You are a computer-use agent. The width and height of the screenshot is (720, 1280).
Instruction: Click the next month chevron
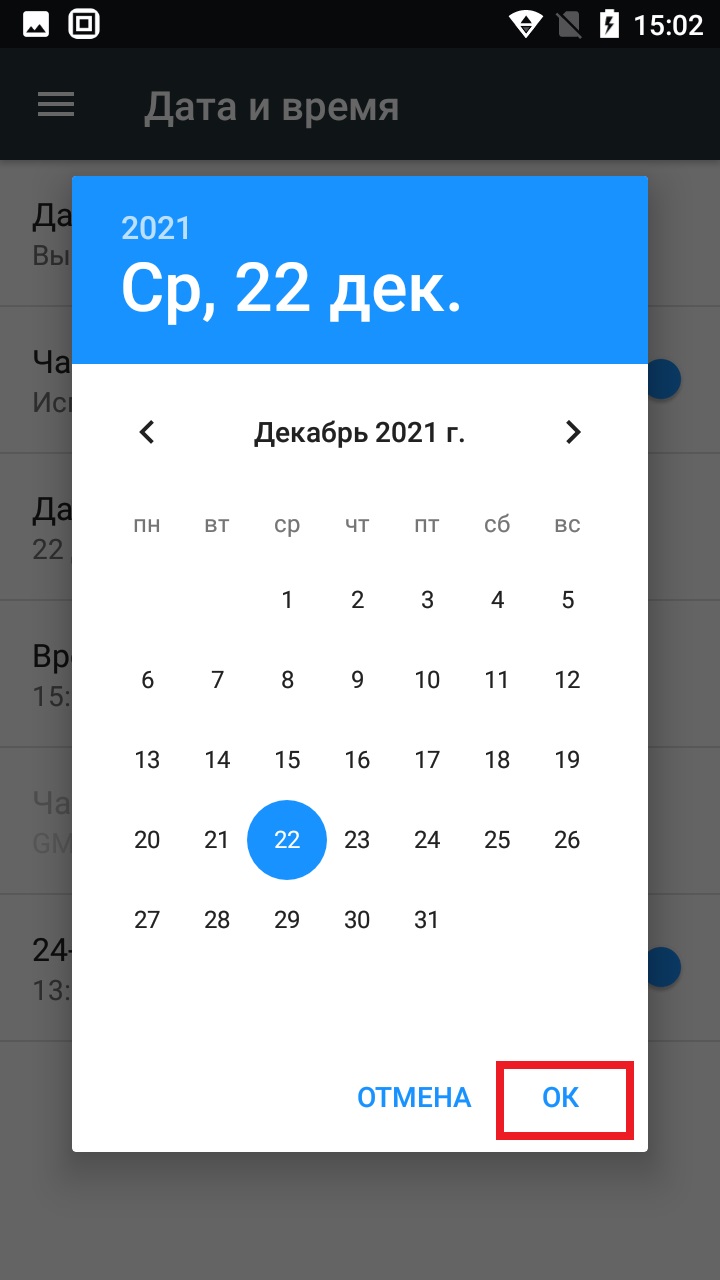(x=572, y=432)
